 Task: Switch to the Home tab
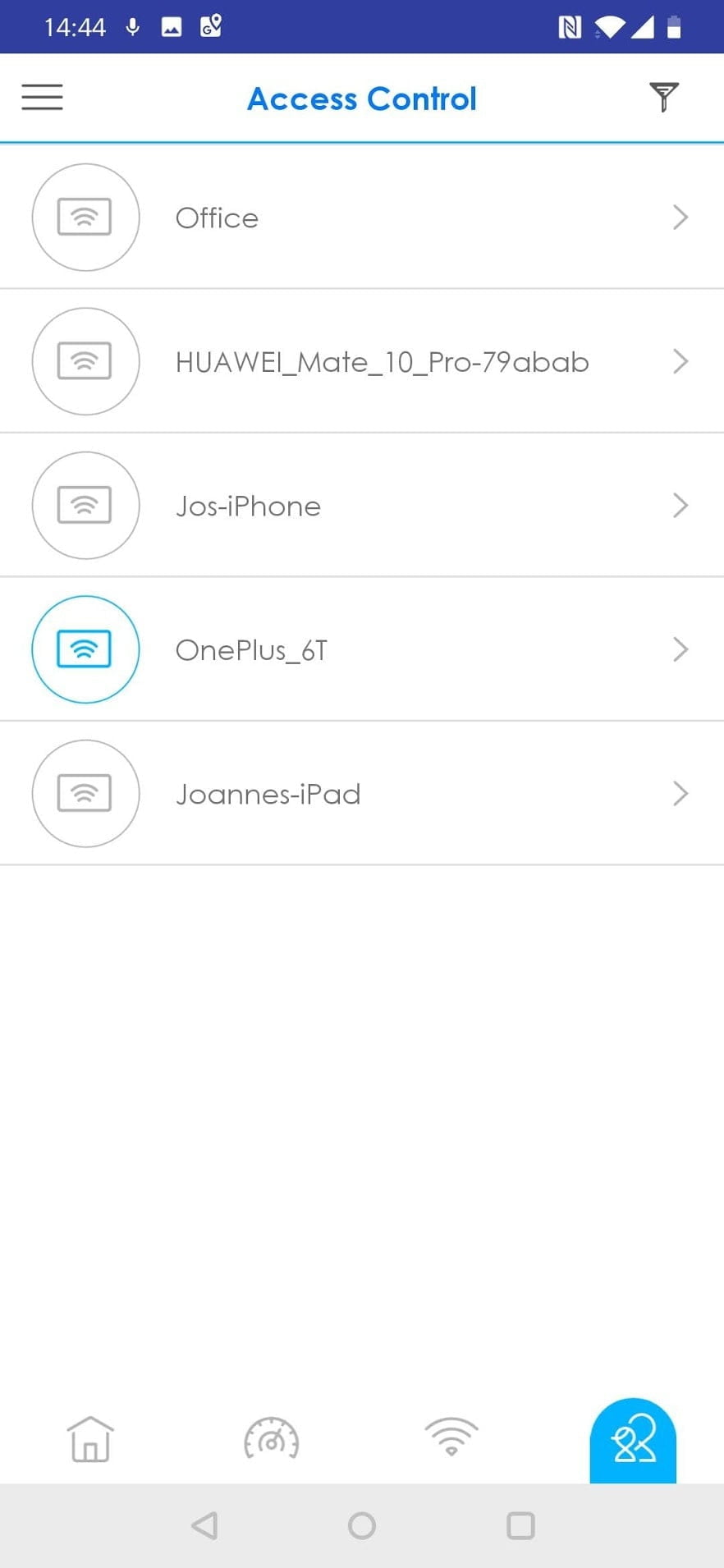tap(90, 1439)
